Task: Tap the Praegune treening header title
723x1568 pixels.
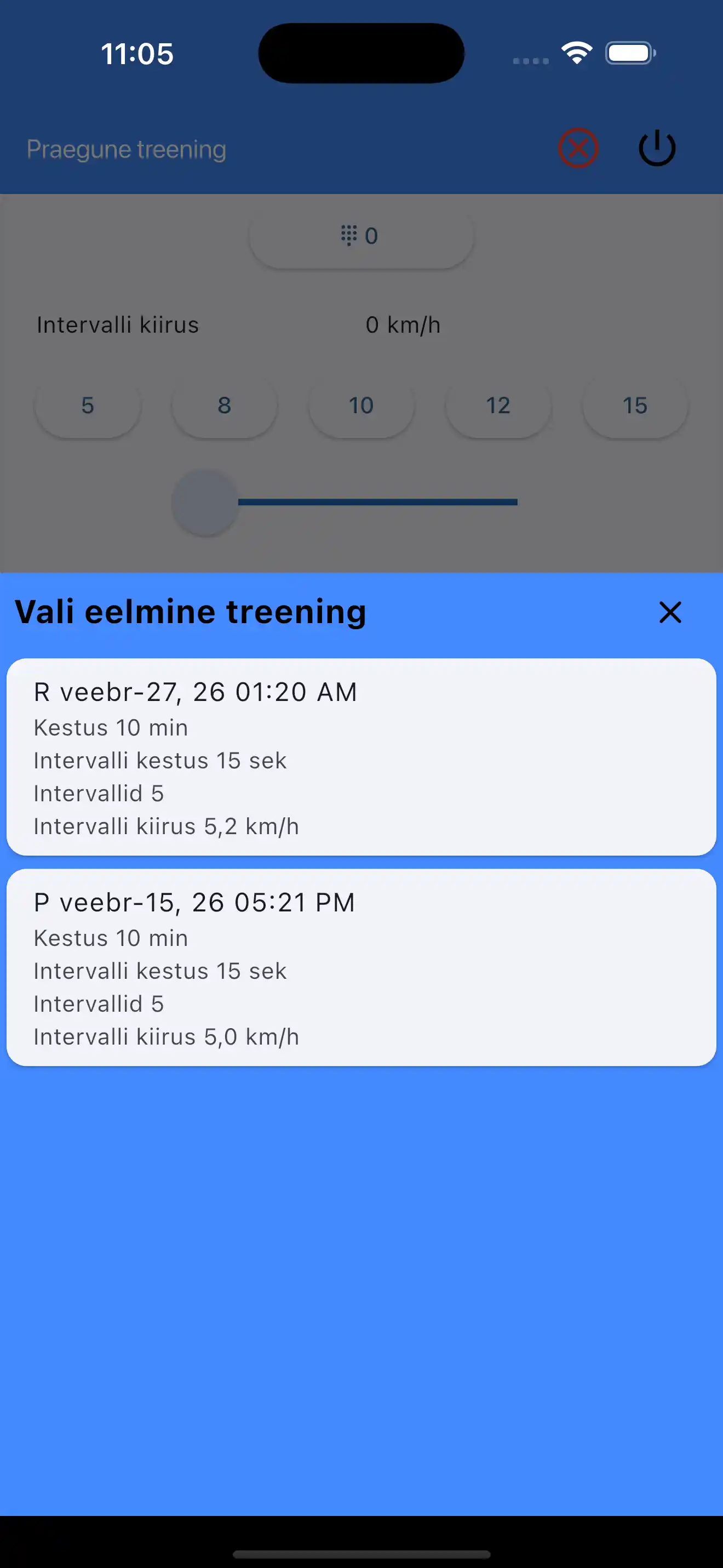Action: 126,149
